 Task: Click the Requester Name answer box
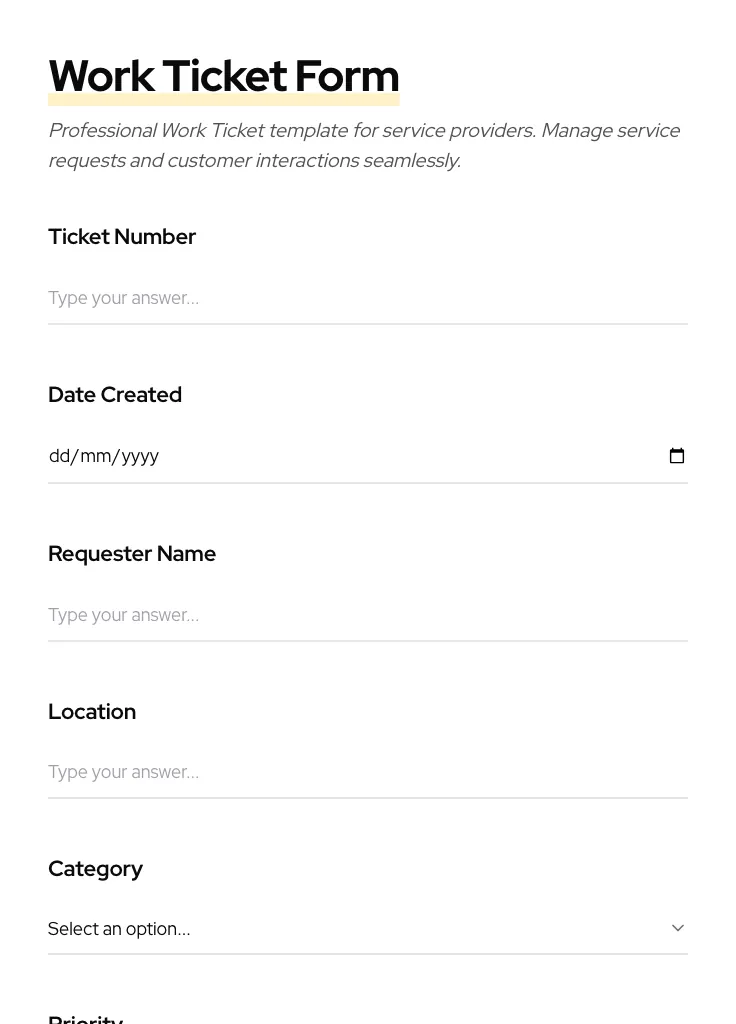coord(368,615)
